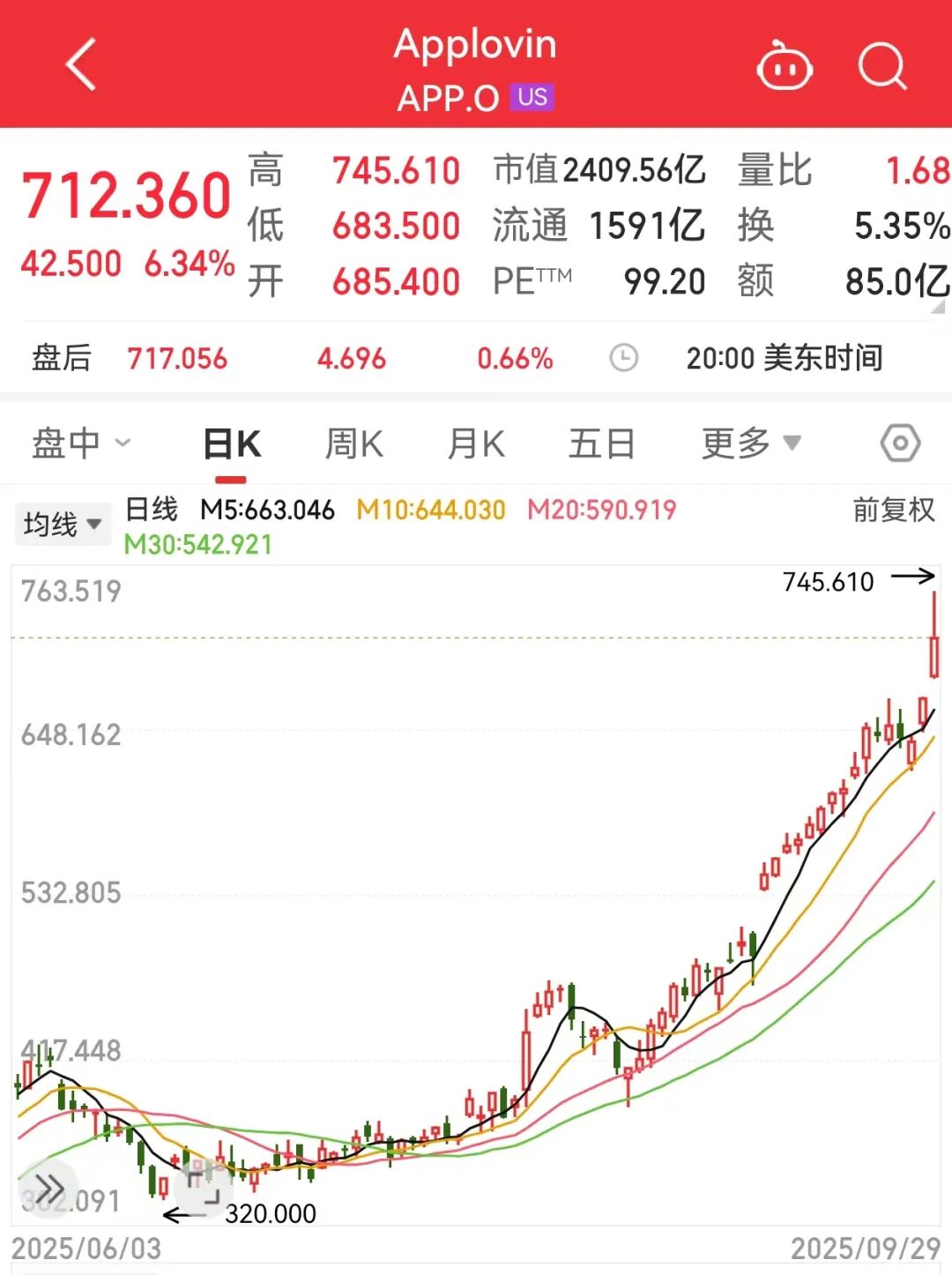Select the 日K chart tab
Image resolution: width=952 pixels, height=1275 pixels.
[x=232, y=444]
